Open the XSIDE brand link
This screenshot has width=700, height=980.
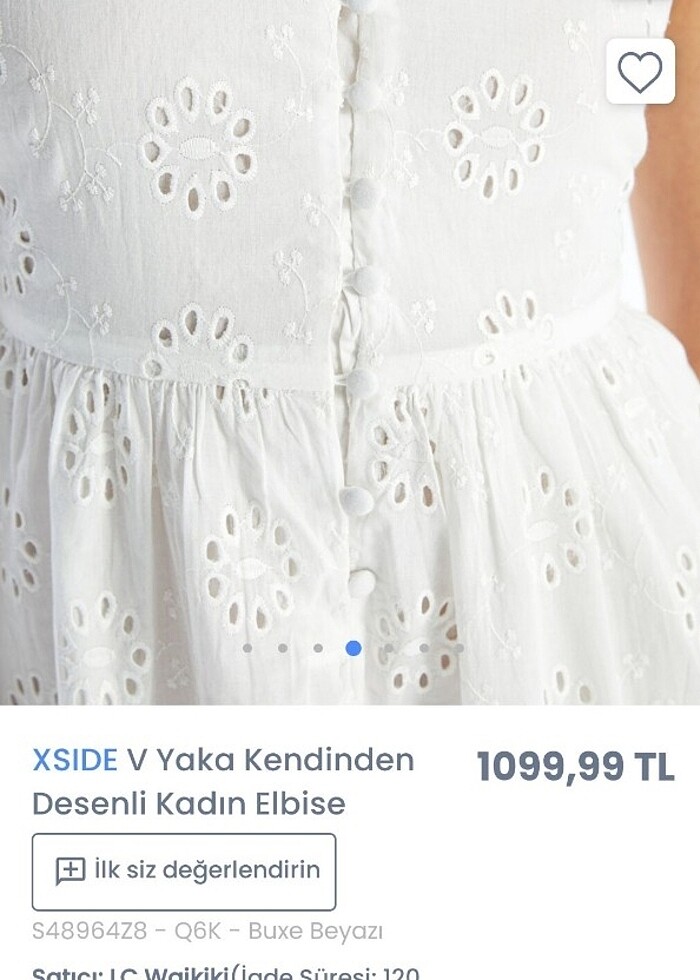click(75, 760)
